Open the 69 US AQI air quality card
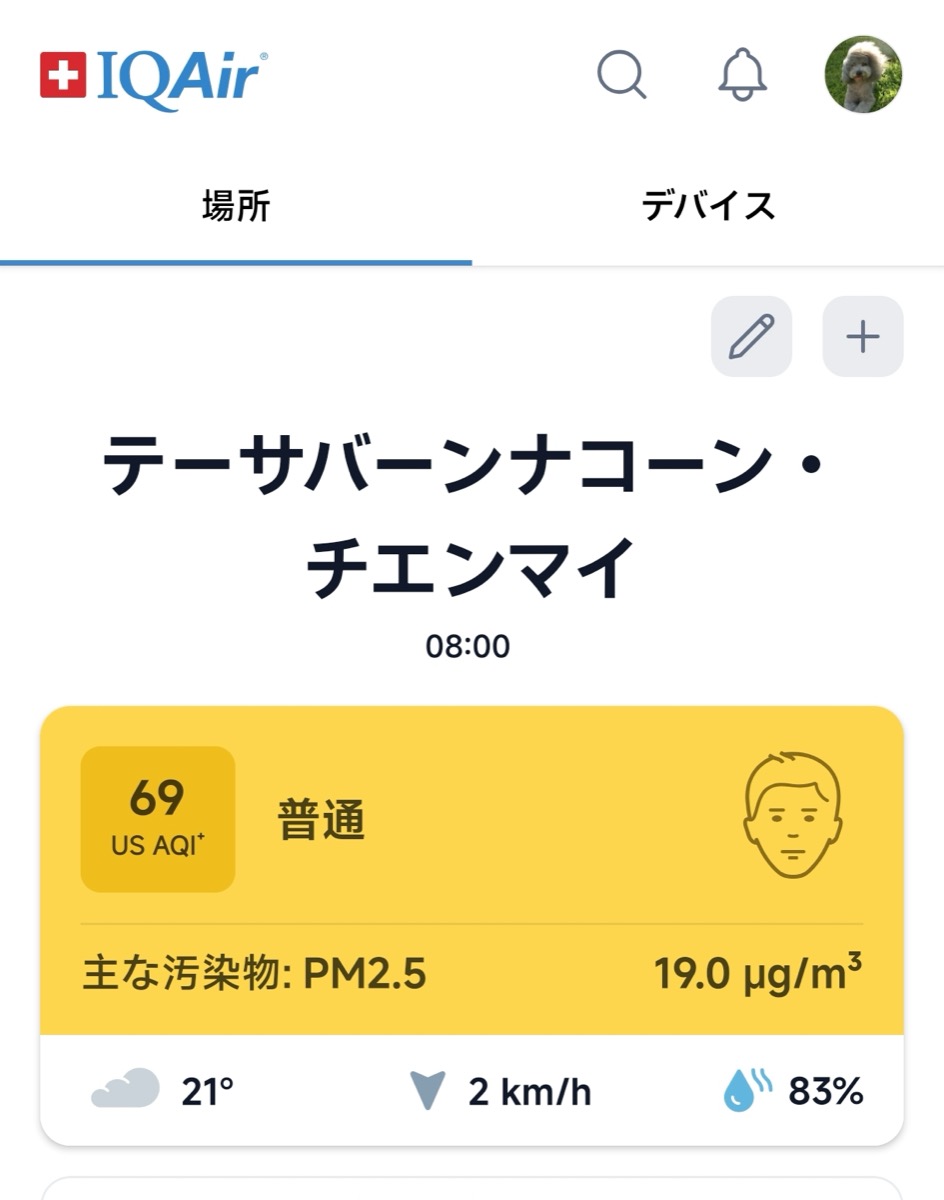 471,870
